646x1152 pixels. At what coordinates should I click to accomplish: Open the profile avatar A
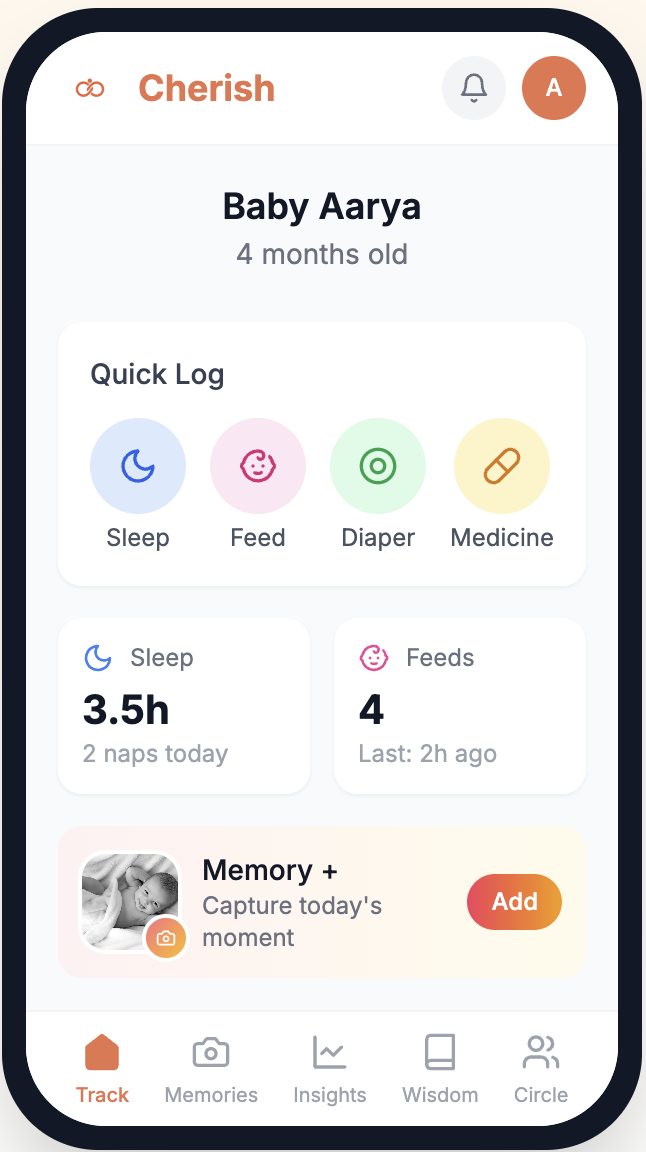click(x=553, y=88)
